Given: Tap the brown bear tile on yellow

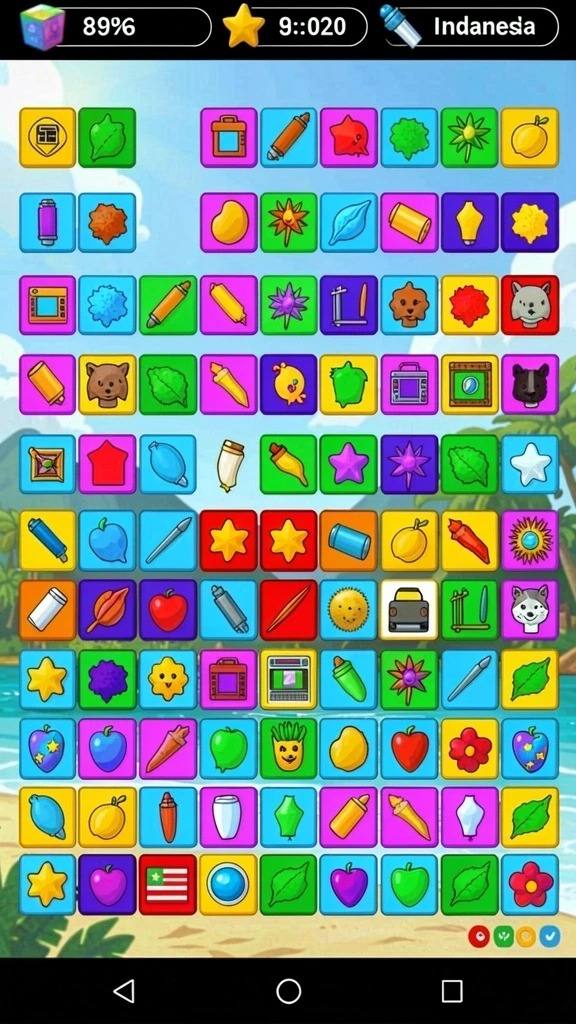Looking at the screenshot, I should pyautogui.click(x=107, y=385).
